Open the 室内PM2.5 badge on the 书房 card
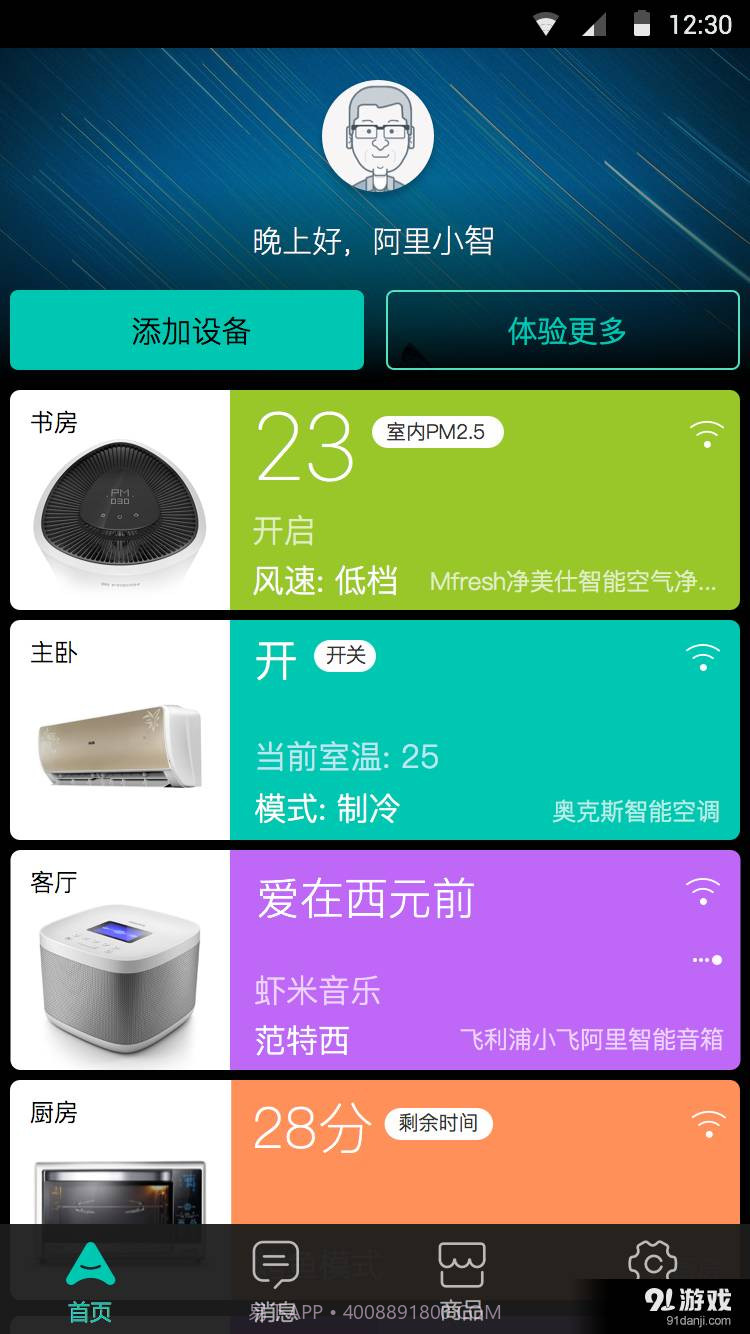The width and height of the screenshot is (750, 1334). (x=436, y=431)
